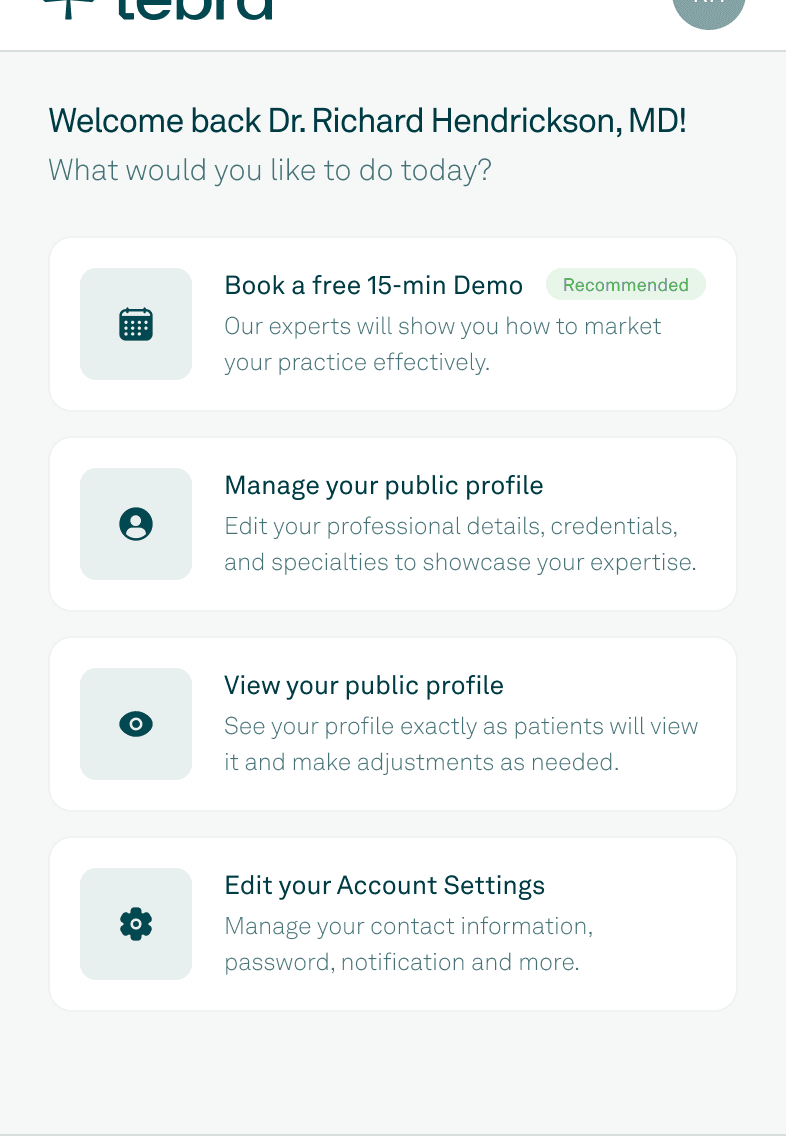Open "Book a free 15-min Demo"

coord(373,285)
